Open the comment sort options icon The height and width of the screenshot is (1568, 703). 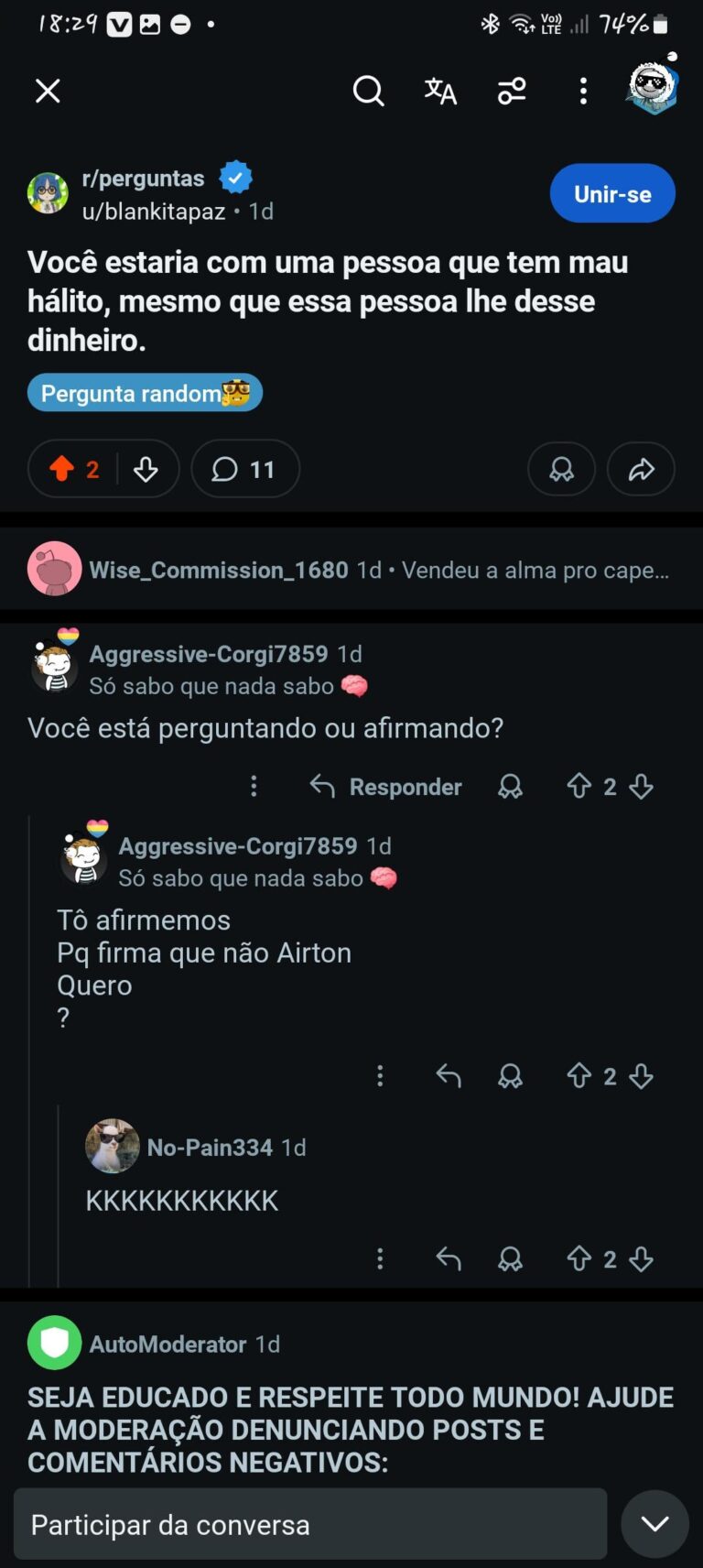pos(512,91)
